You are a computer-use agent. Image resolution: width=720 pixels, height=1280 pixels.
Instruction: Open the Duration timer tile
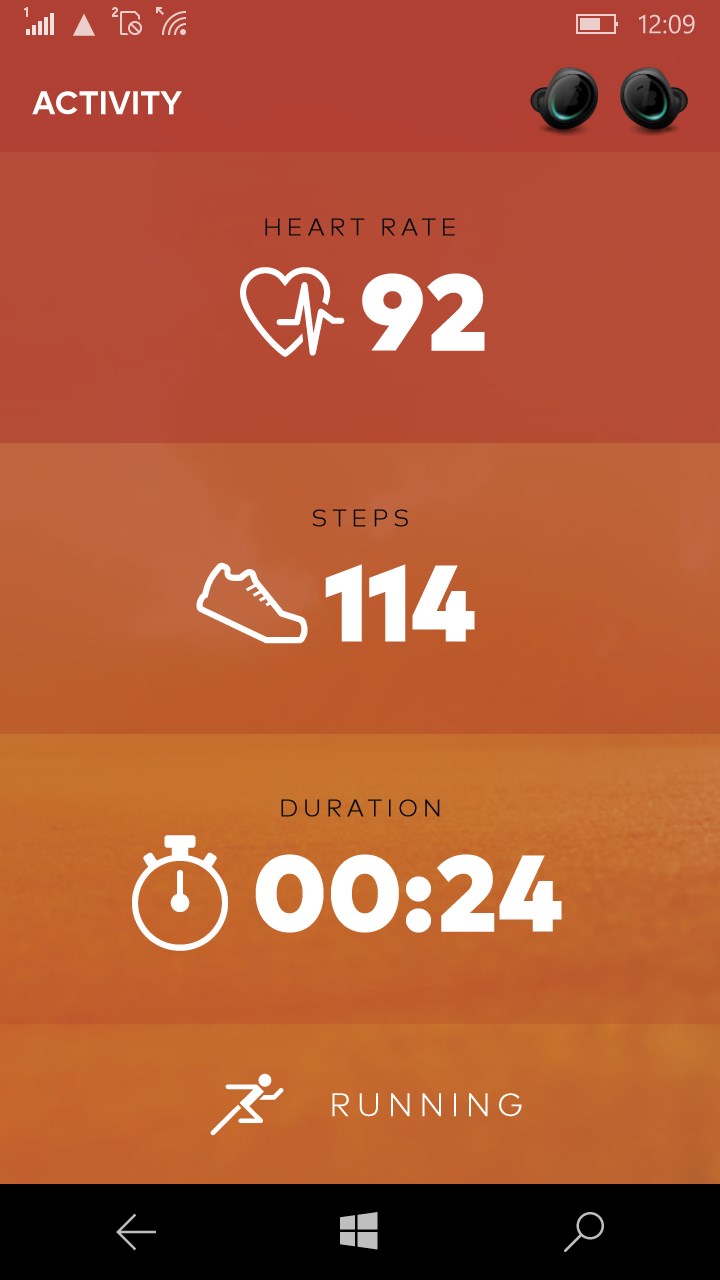point(360,880)
